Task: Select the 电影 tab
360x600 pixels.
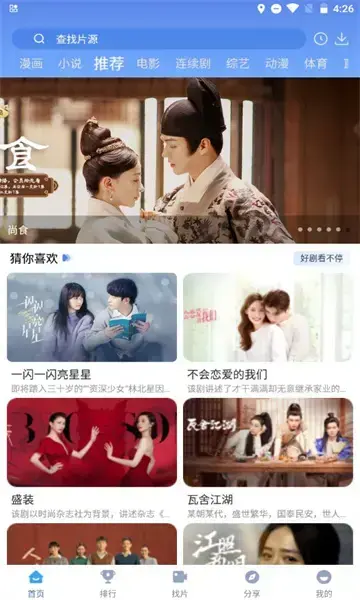Action: (148, 63)
